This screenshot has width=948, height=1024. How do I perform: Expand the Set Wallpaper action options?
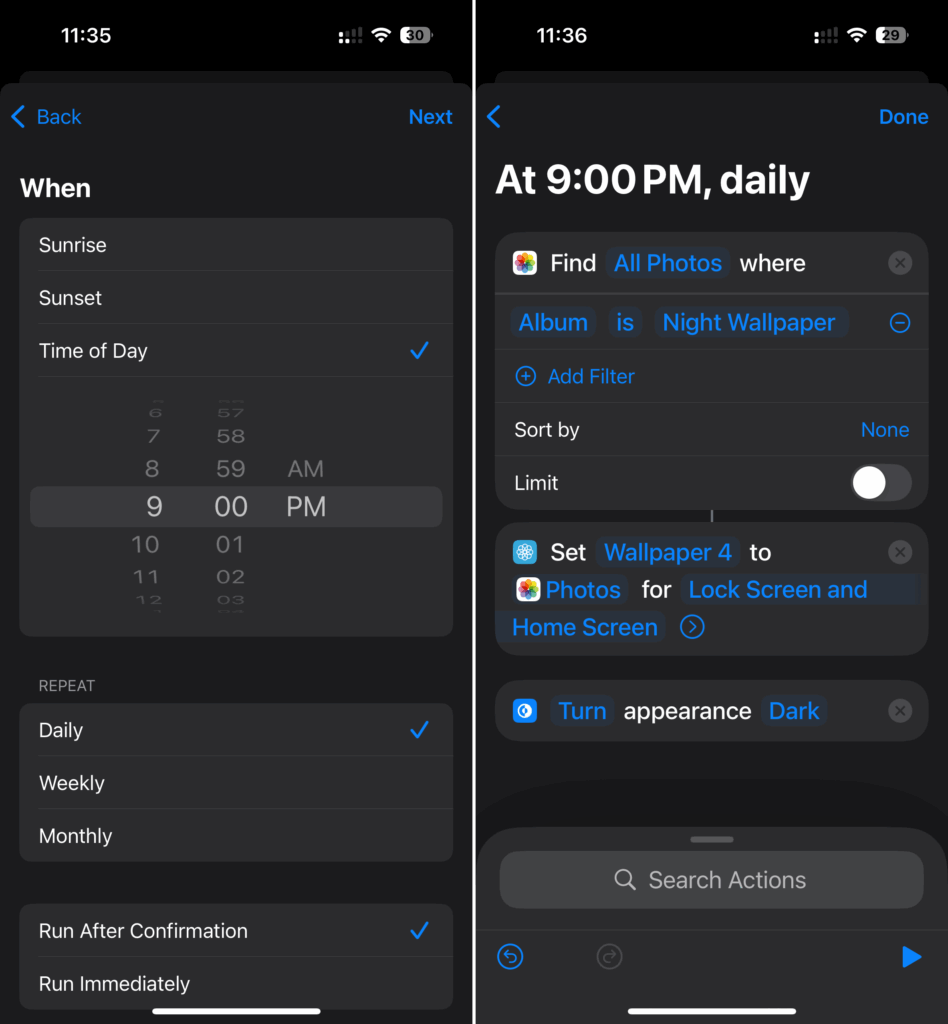coord(692,628)
